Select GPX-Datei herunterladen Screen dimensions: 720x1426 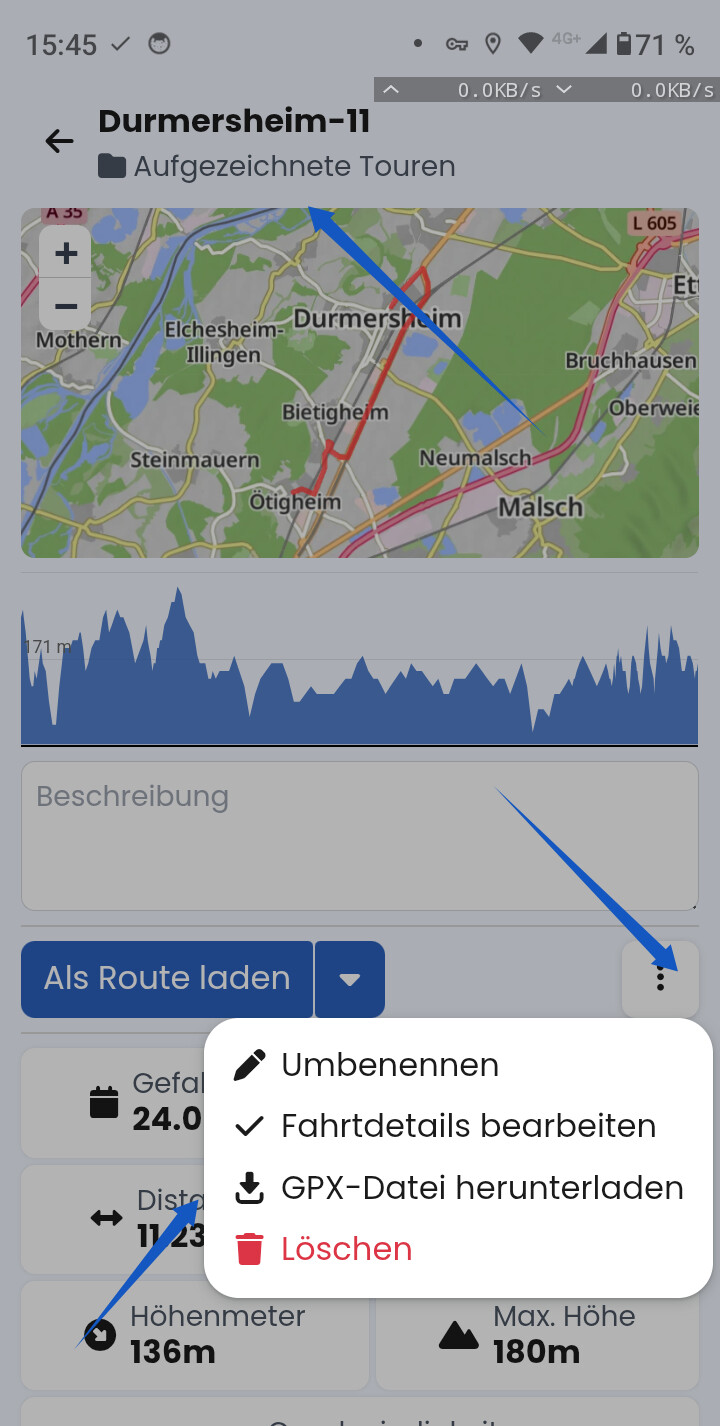click(x=458, y=1188)
